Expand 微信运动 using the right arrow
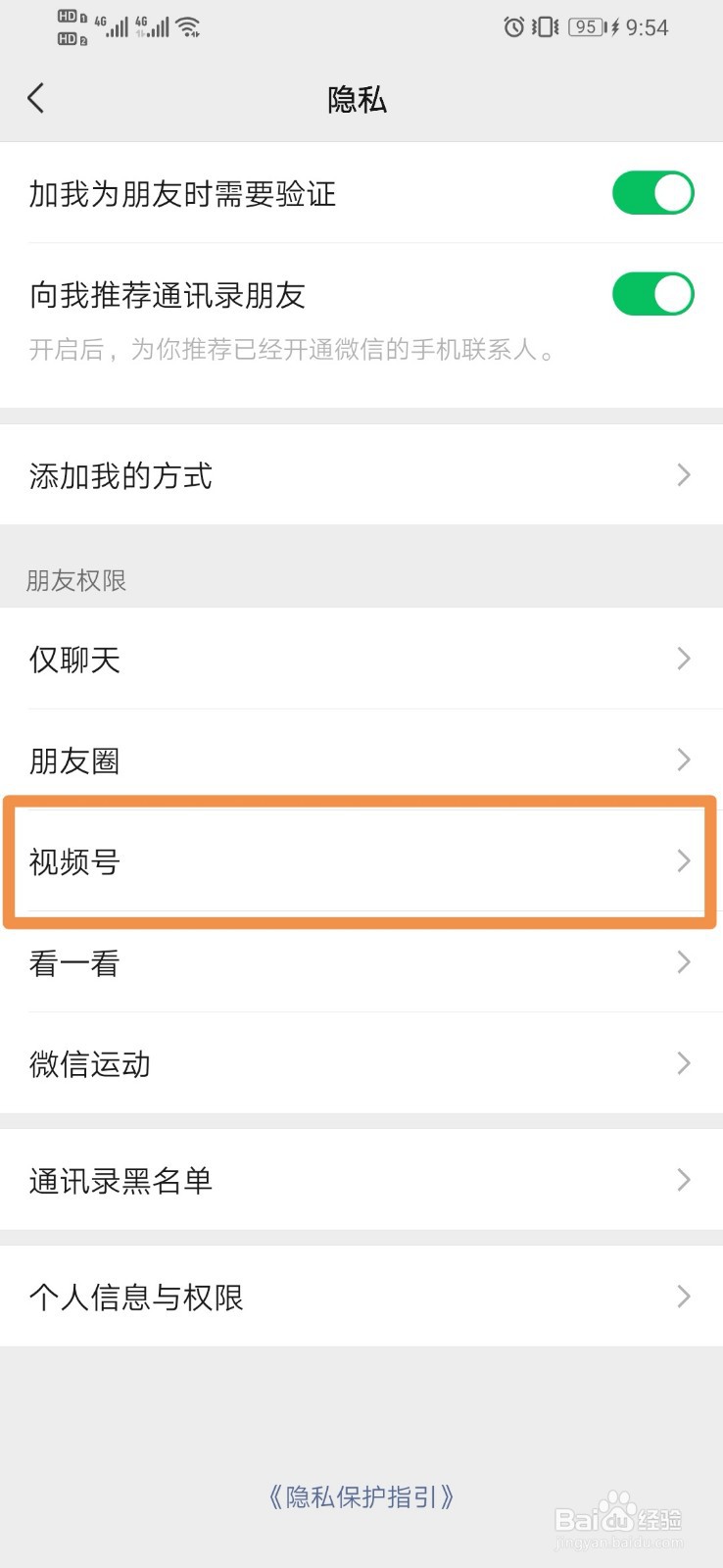723x1568 pixels. [x=683, y=1063]
